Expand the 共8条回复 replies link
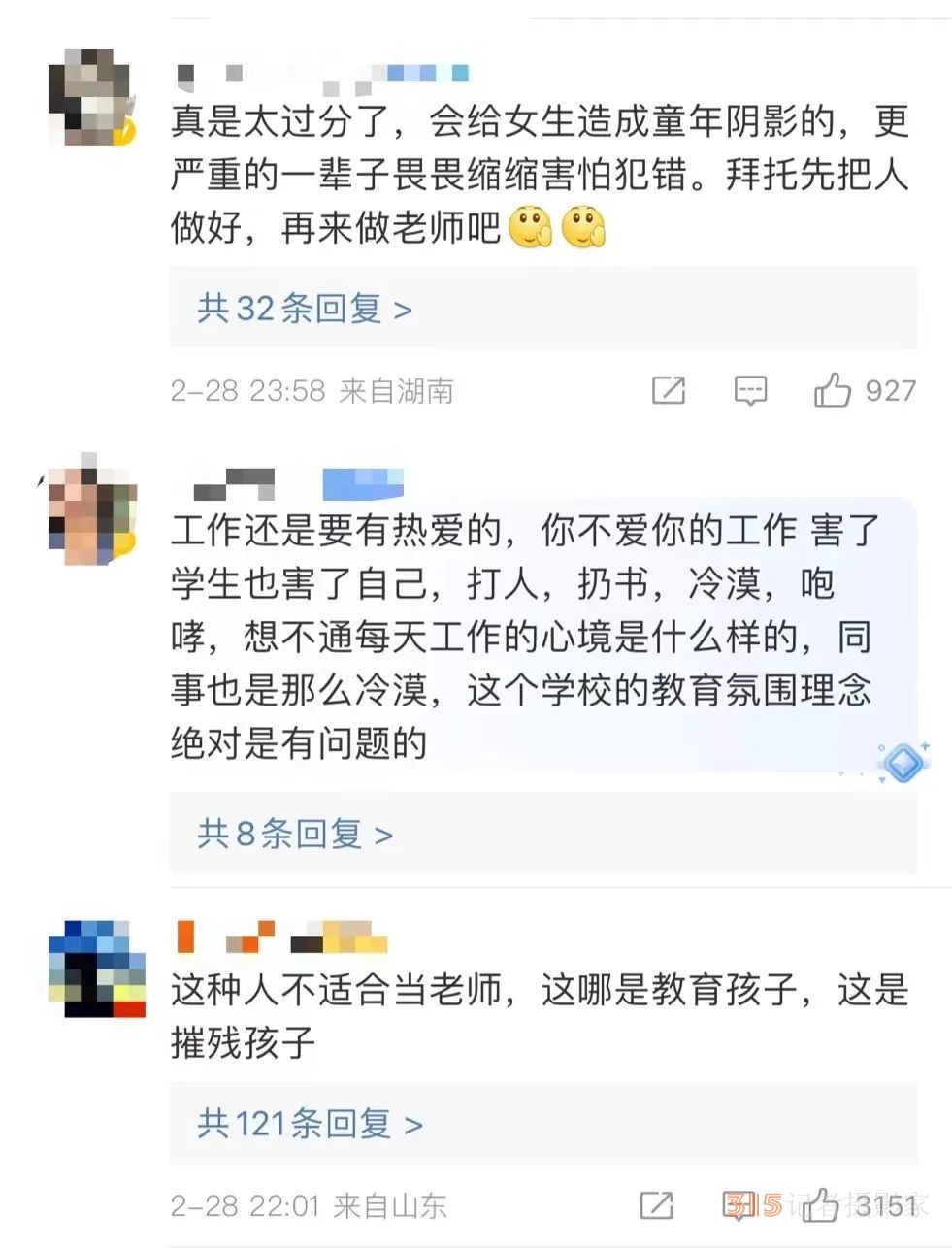 (x=295, y=834)
